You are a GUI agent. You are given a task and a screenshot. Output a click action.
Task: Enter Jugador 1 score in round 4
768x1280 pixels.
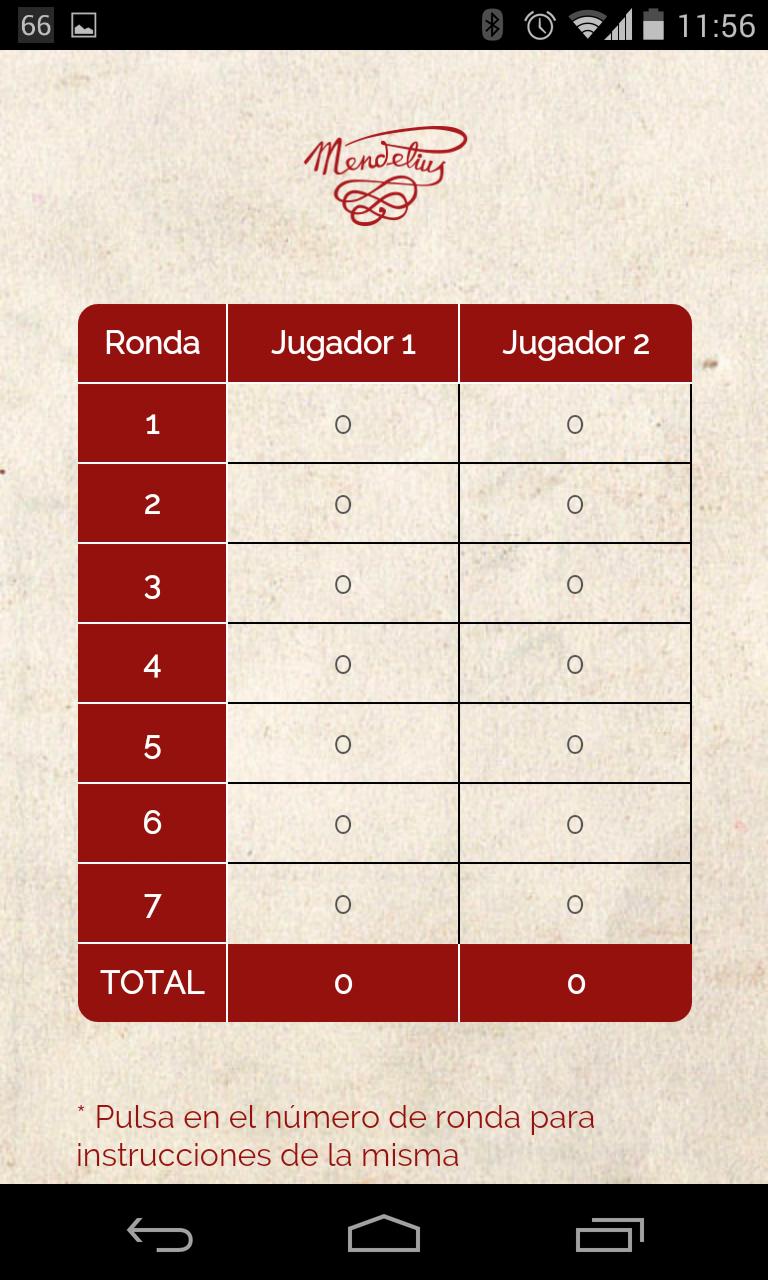(x=343, y=664)
